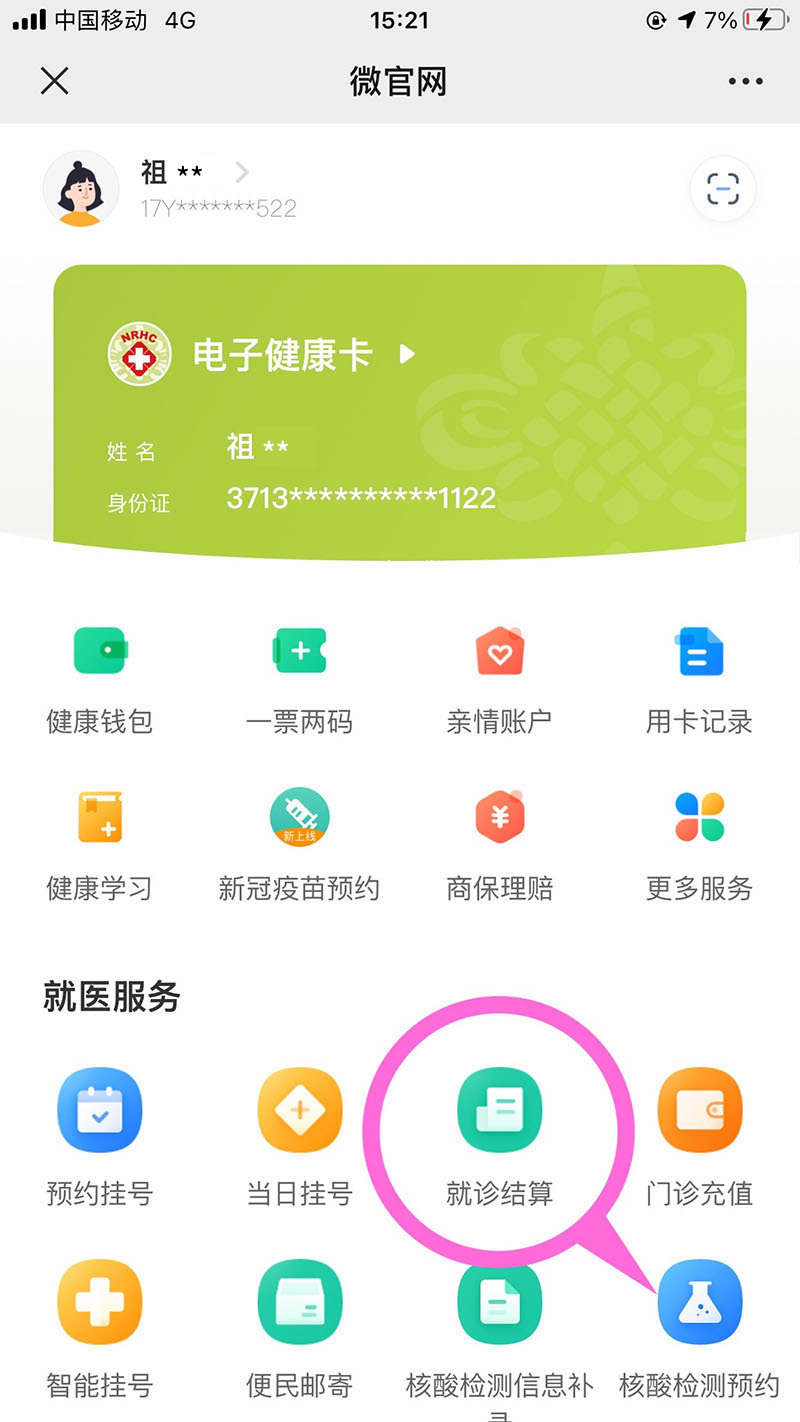
Task: Open 商保理赔
Action: [500, 845]
